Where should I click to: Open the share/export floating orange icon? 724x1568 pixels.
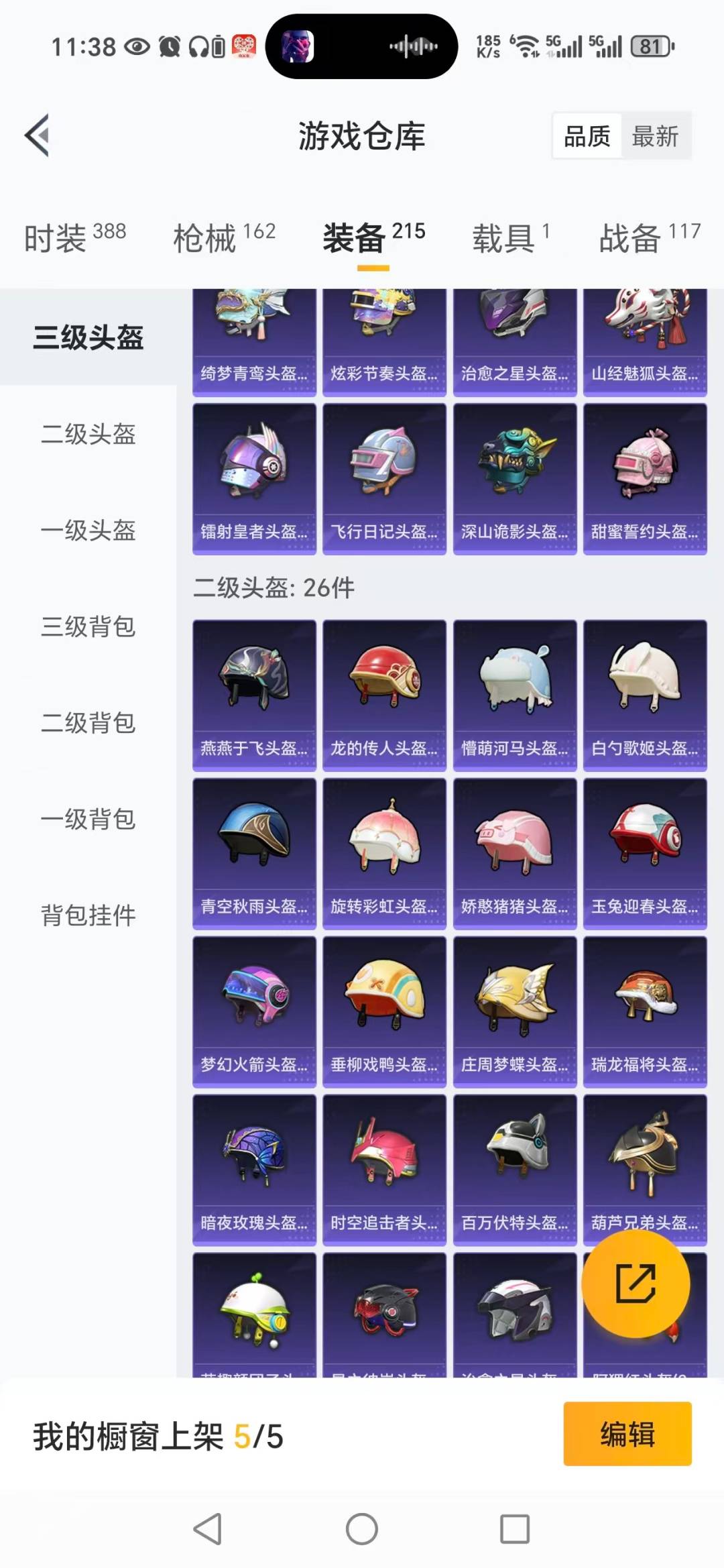pos(636,1283)
